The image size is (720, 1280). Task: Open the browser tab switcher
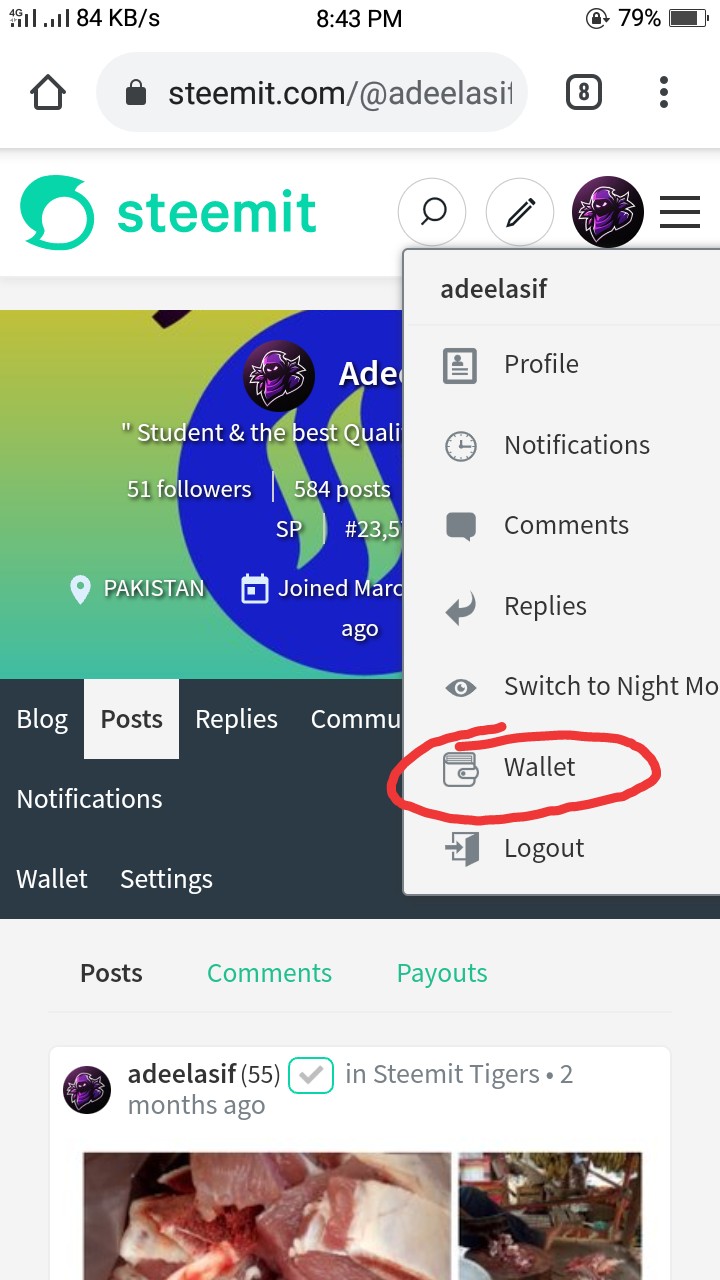coord(584,94)
